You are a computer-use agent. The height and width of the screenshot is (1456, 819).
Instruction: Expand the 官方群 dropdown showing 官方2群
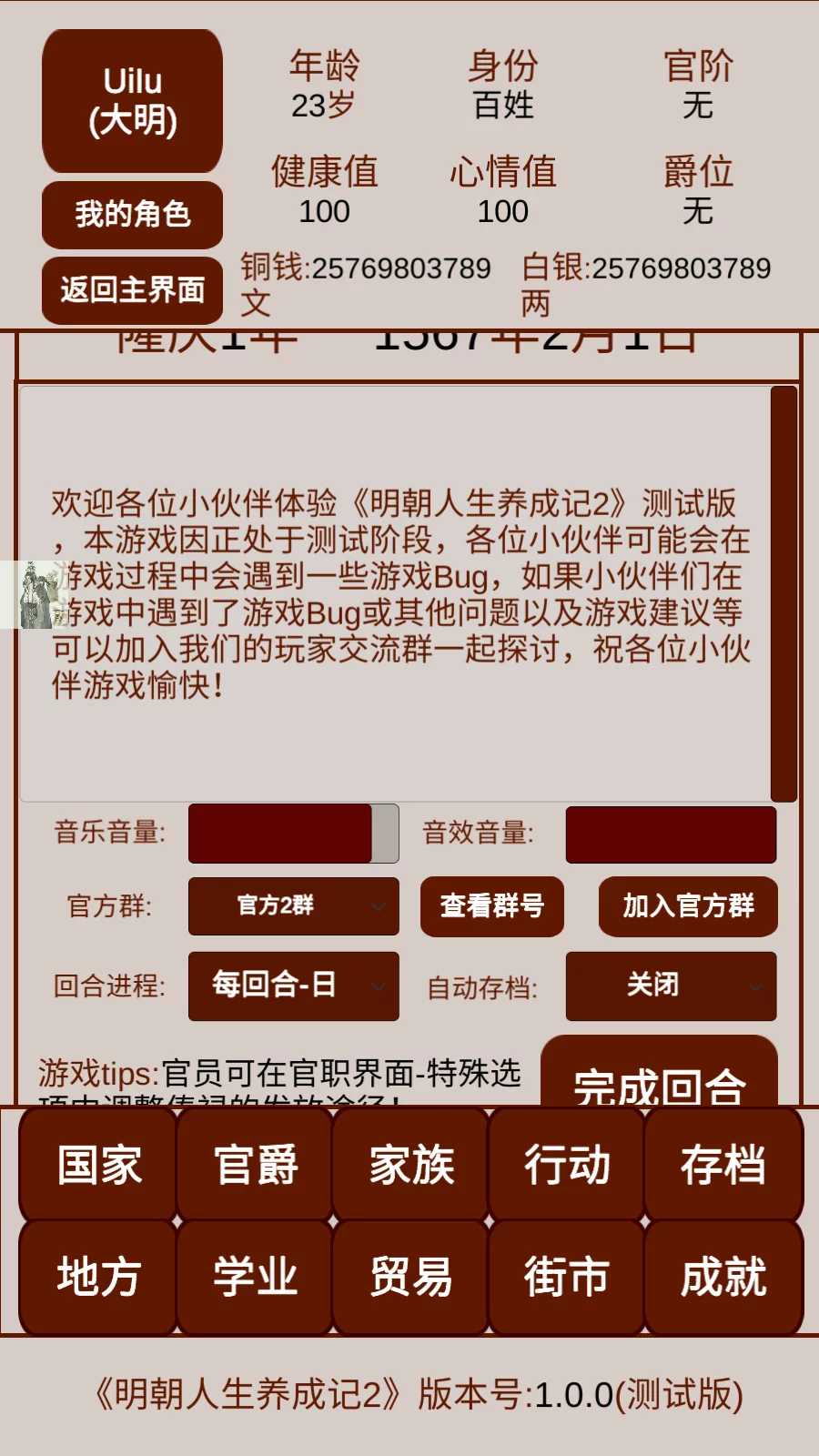pyautogui.click(x=293, y=906)
